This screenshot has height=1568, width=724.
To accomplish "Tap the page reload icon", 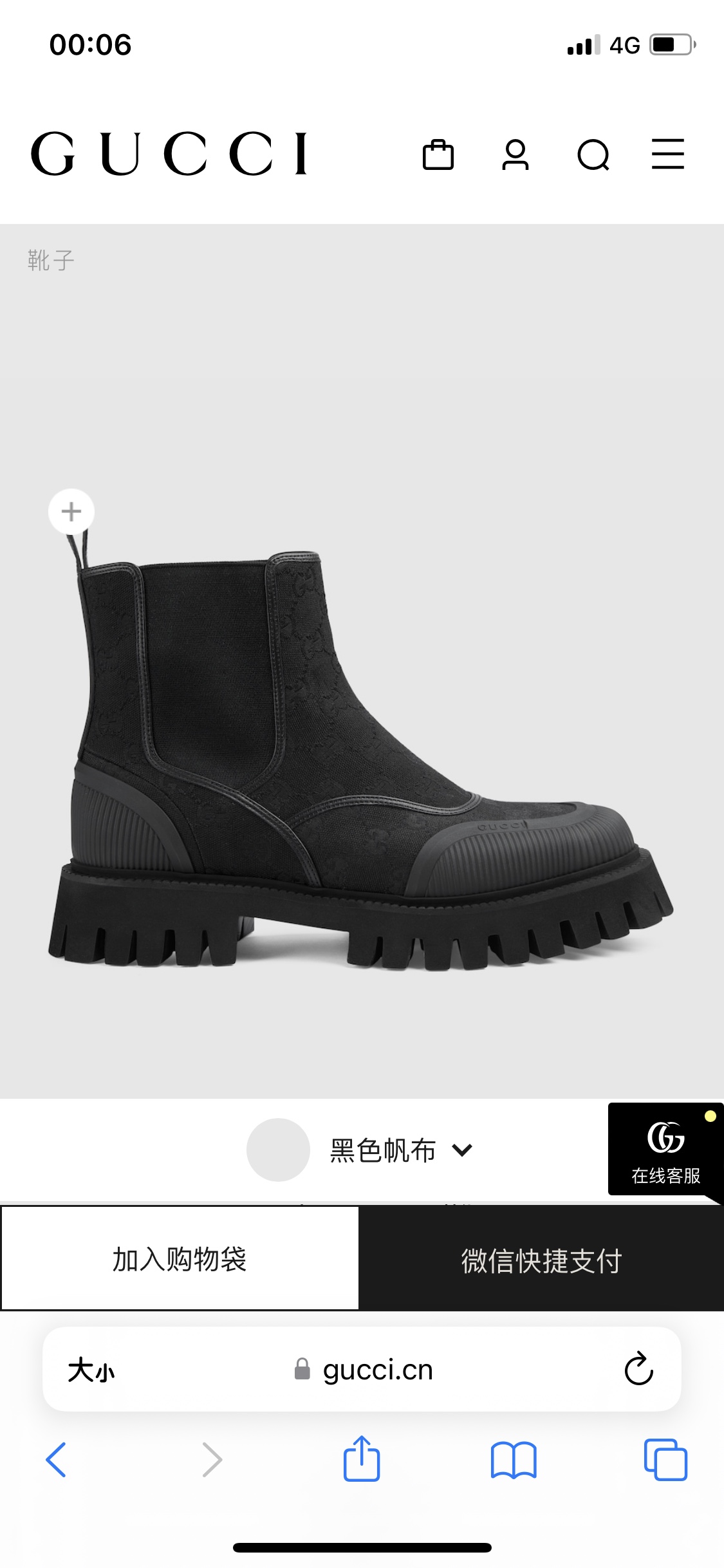I will tap(636, 1369).
